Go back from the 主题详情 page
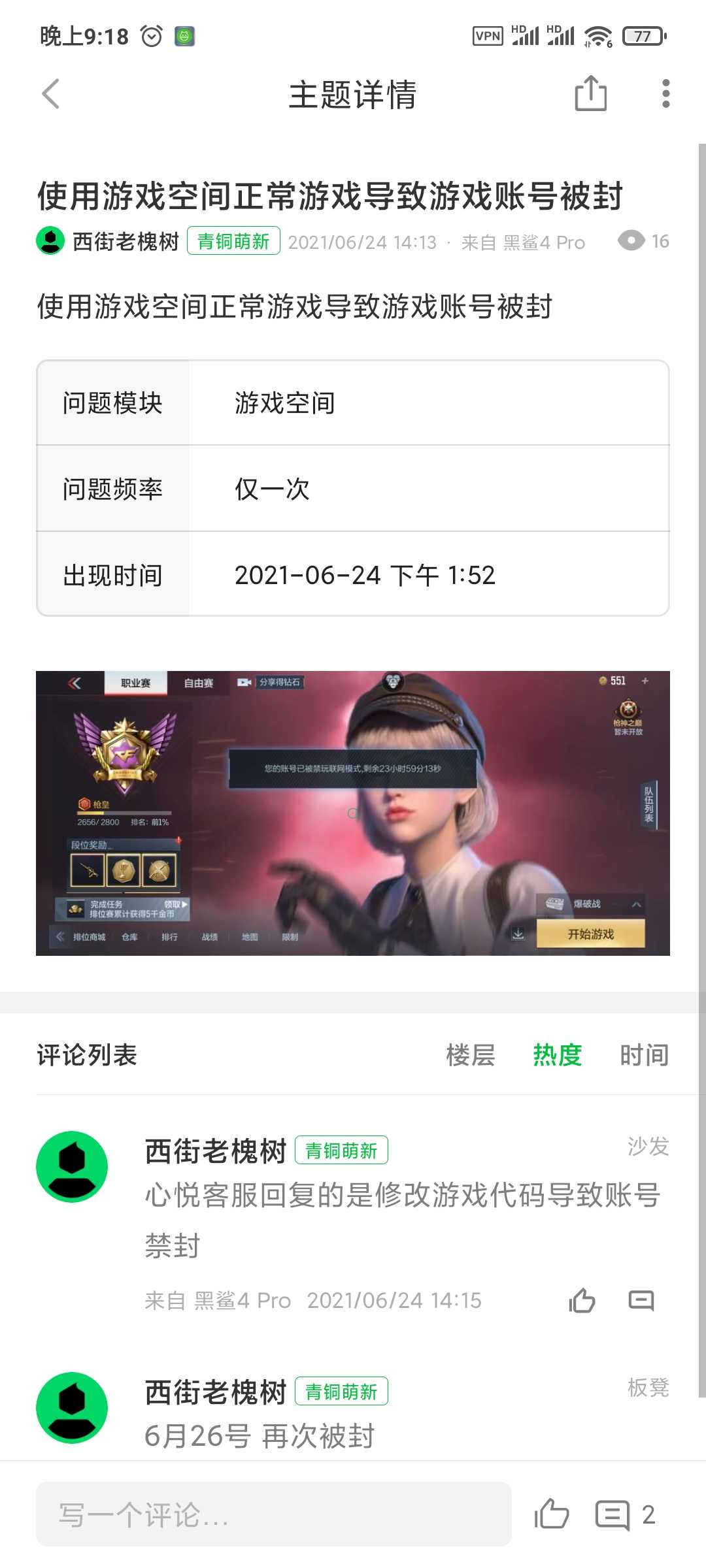The width and height of the screenshot is (706, 1568). pyautogui.click(x=51, y=94)
